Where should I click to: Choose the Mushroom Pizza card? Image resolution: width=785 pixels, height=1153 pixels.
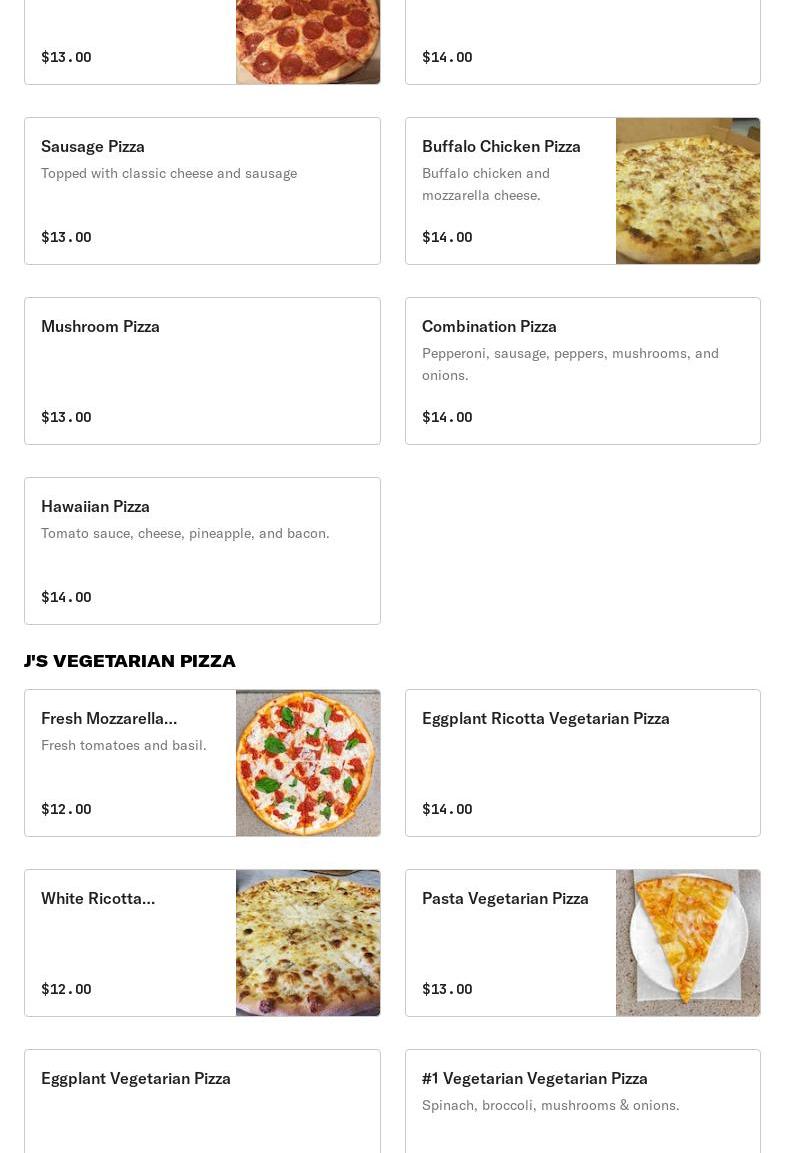click(202, 371)
